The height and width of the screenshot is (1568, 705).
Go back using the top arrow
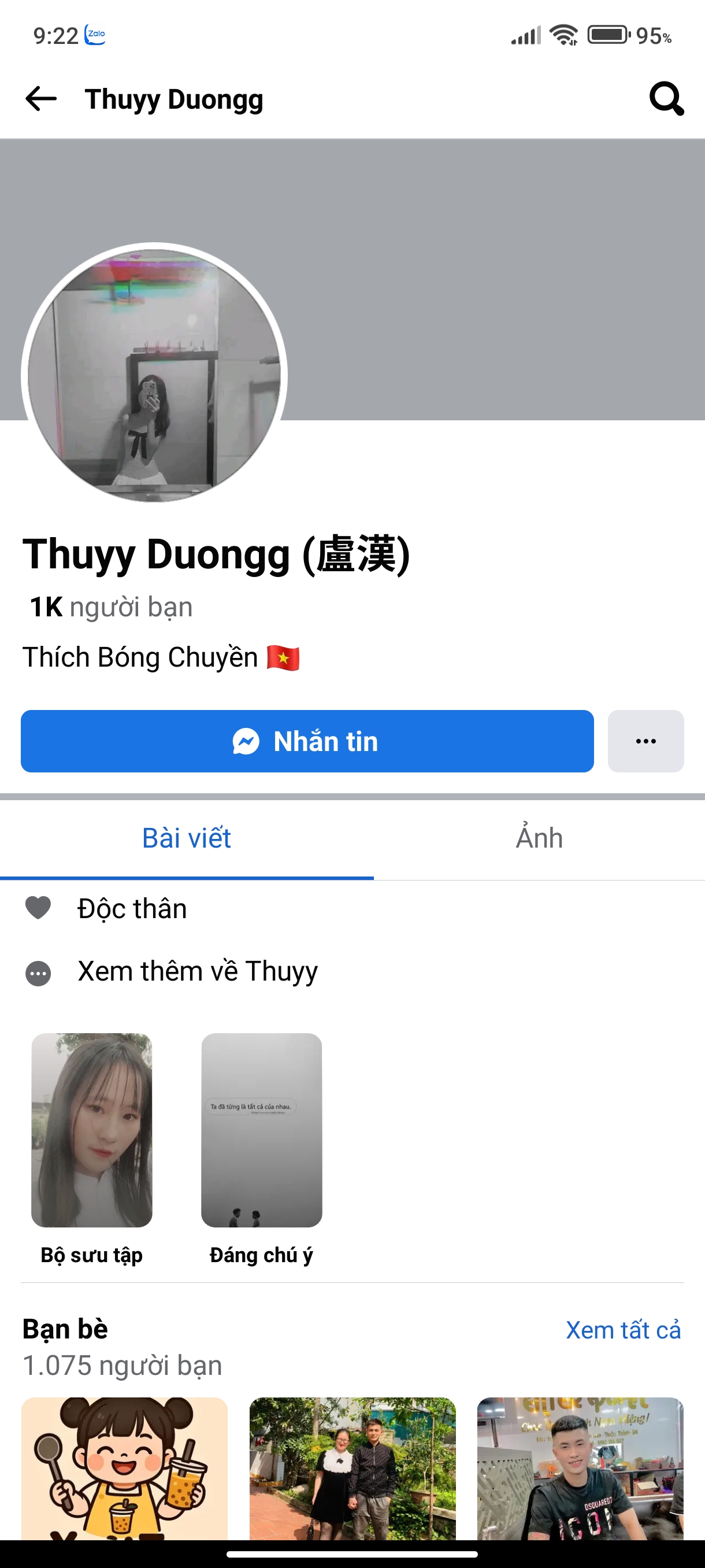click(41, 99)
